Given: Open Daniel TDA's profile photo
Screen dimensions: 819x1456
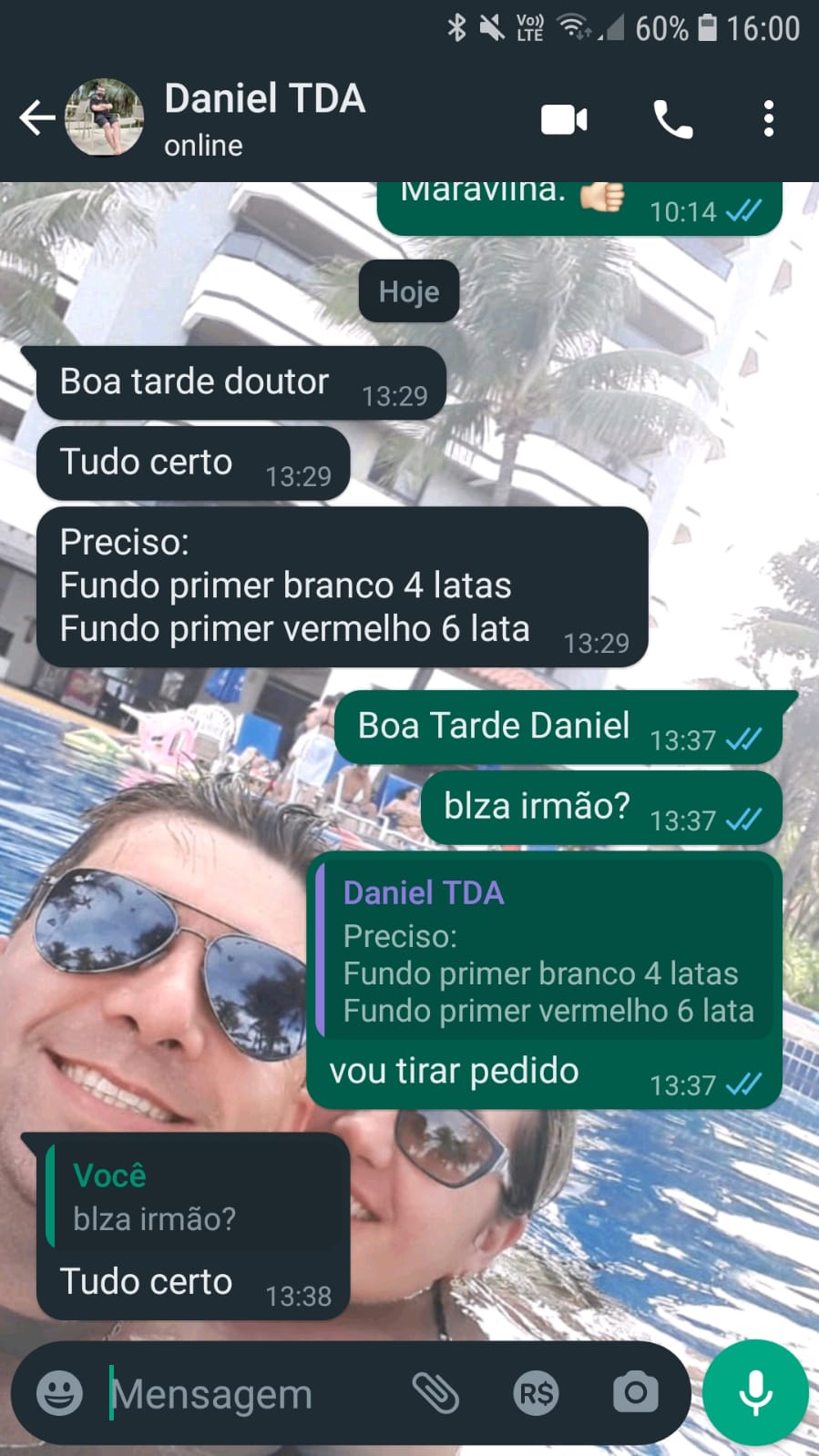Looking at the screenshot, I should point(105,118).
